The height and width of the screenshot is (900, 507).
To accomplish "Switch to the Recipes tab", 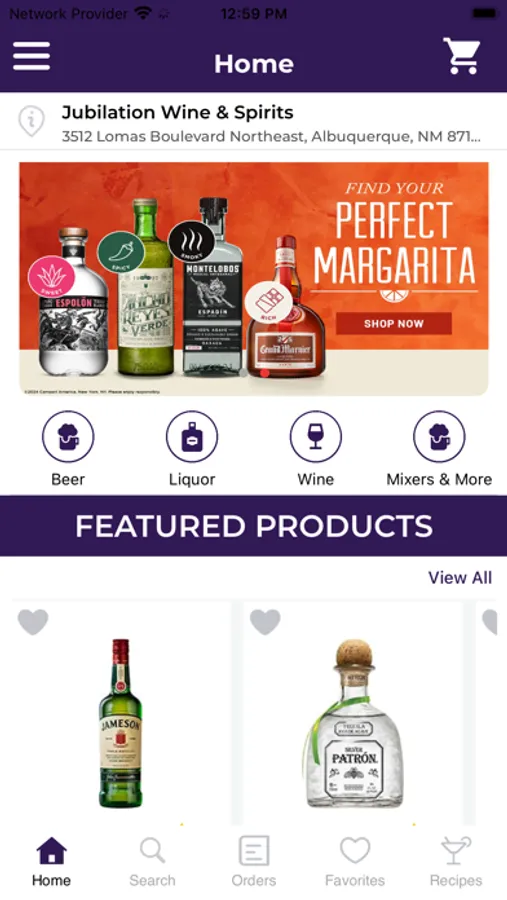I will pos(456,862).
